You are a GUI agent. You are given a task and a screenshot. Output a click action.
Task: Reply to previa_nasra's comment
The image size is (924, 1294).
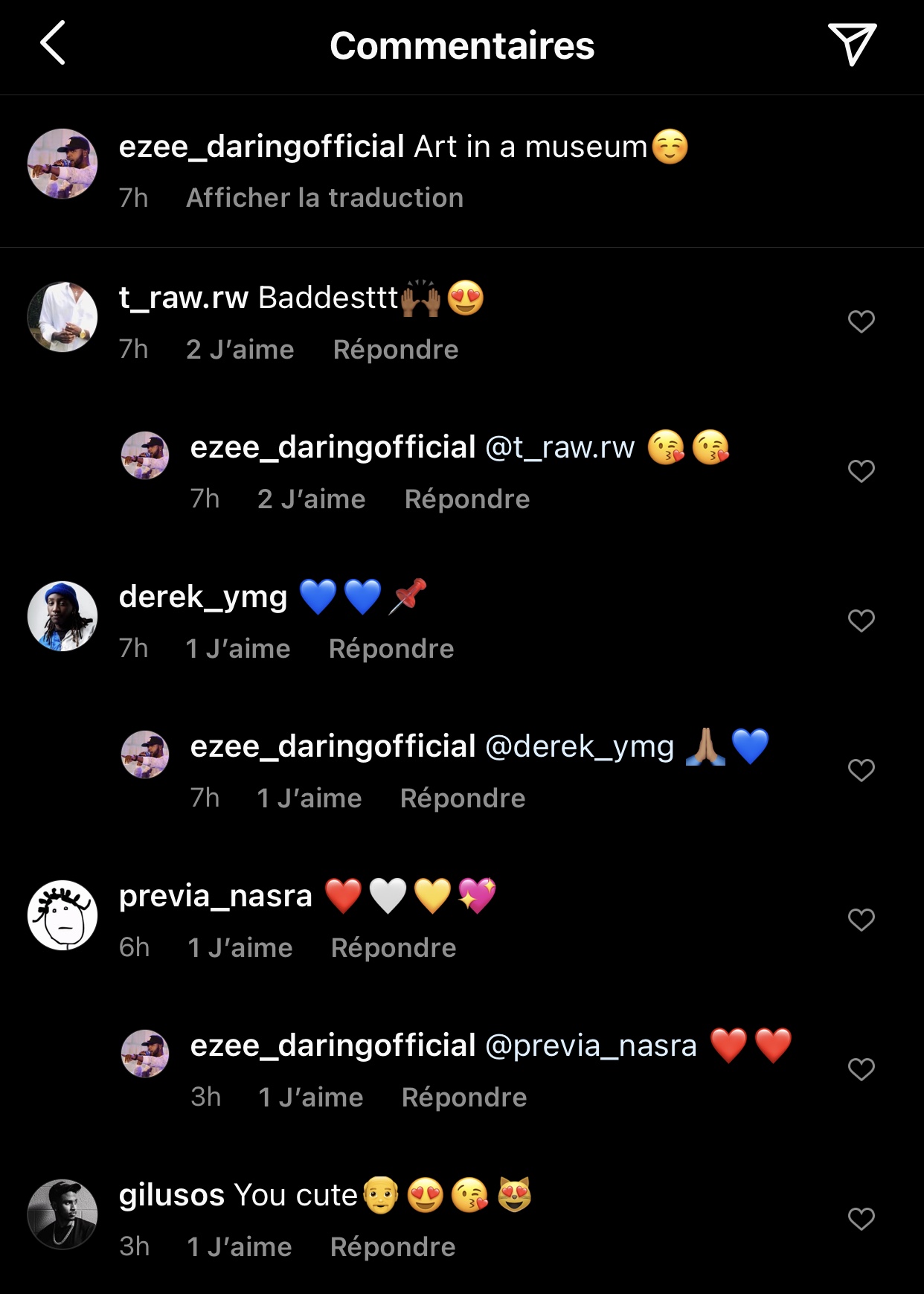pyautogui.click(x=393, y=948)
